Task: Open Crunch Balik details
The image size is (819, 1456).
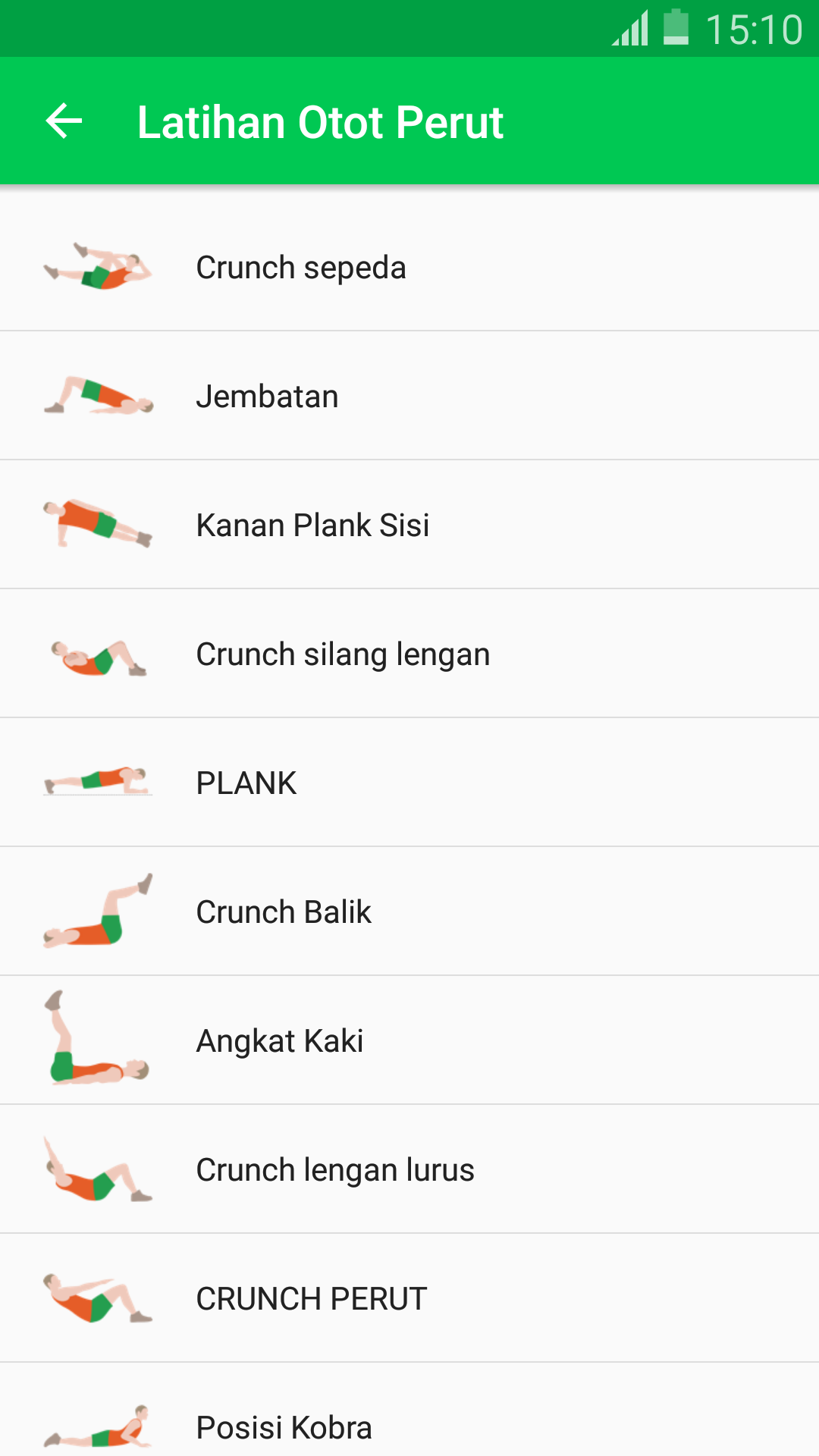Action: (409, 912)
